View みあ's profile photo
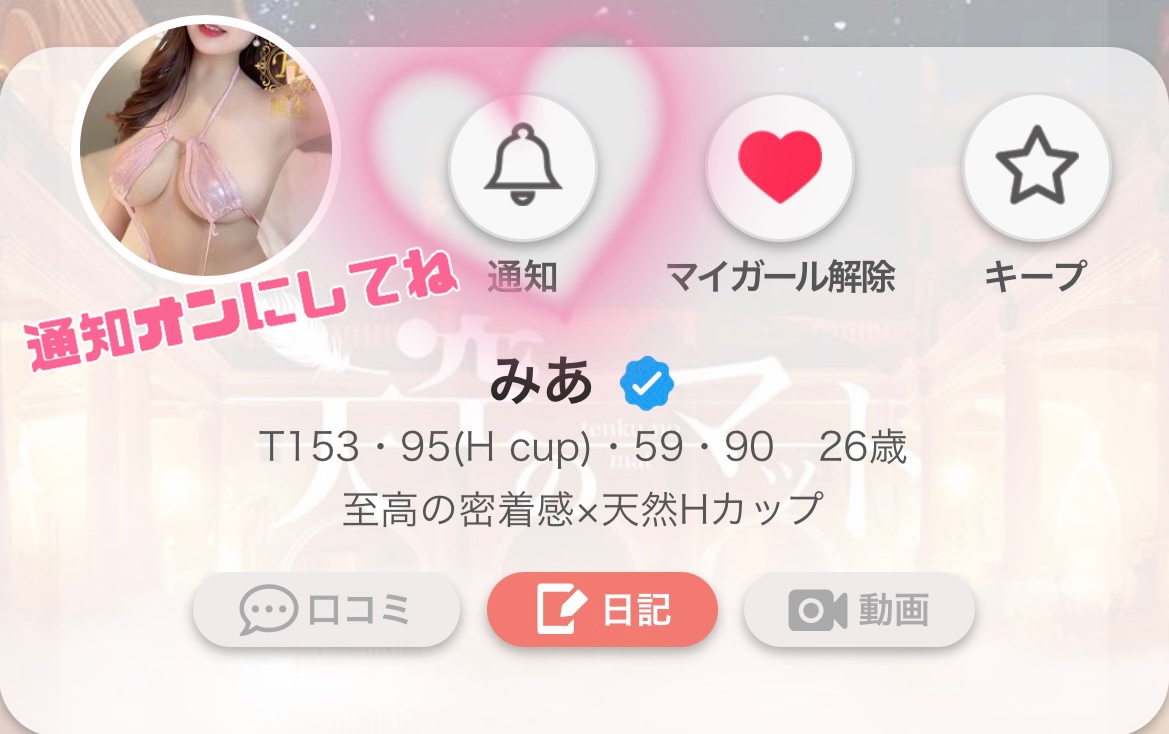This screenshot has width=1169, height=734. coord(205,150)
